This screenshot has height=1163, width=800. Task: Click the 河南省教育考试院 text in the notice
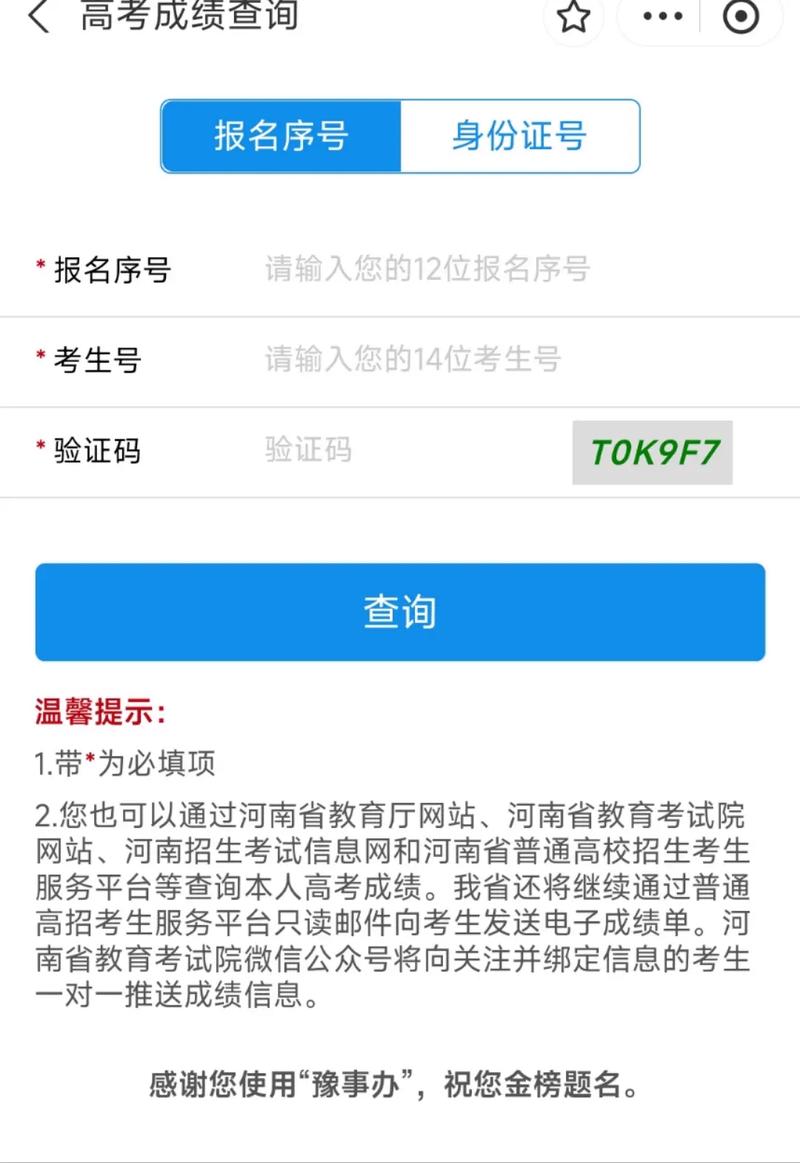pyautogui.click(x=630, y=816)
